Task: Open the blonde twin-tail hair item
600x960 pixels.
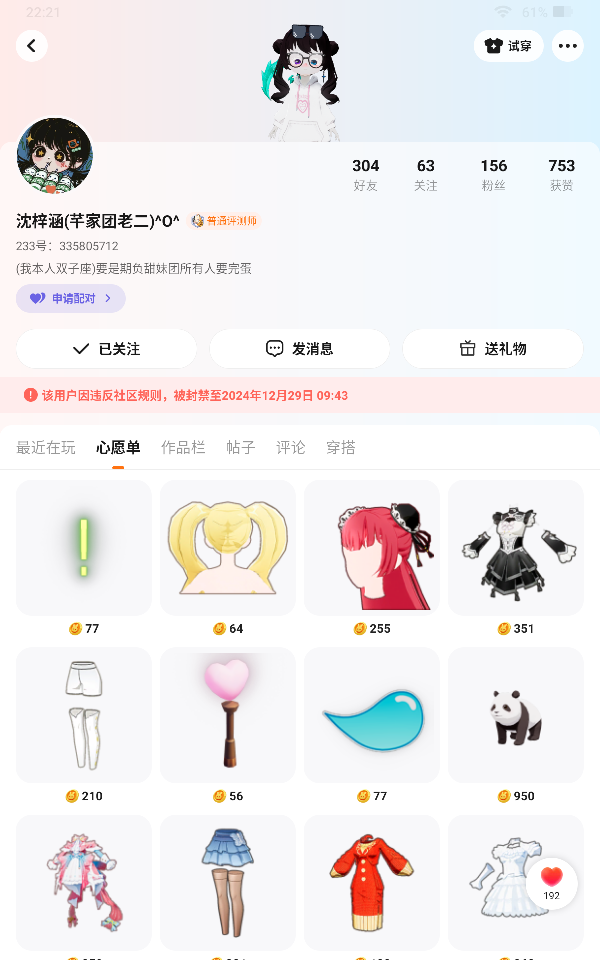Action: click(228, 548)
